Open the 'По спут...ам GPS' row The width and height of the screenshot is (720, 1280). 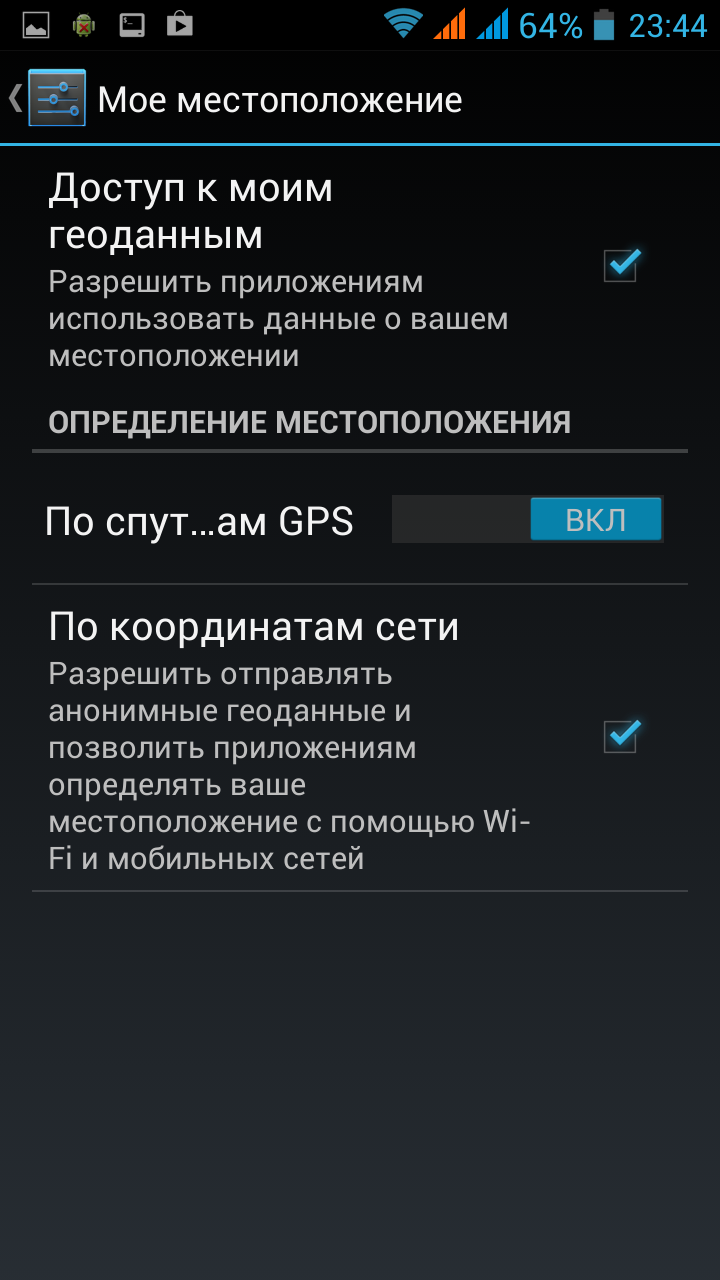pos(200,521)
